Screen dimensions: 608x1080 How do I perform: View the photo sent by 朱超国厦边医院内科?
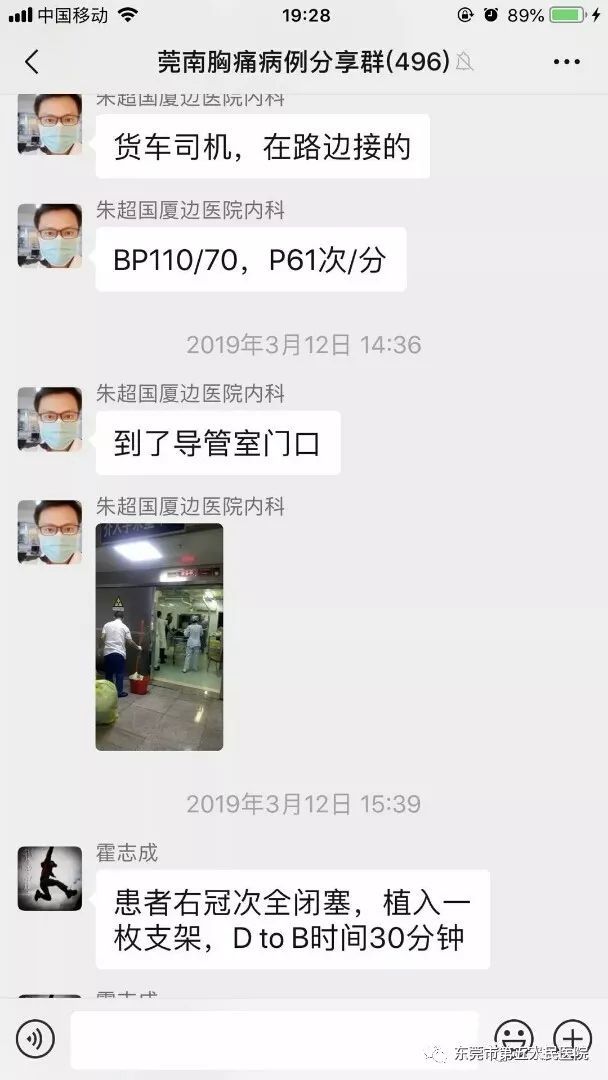pos(159,636)
